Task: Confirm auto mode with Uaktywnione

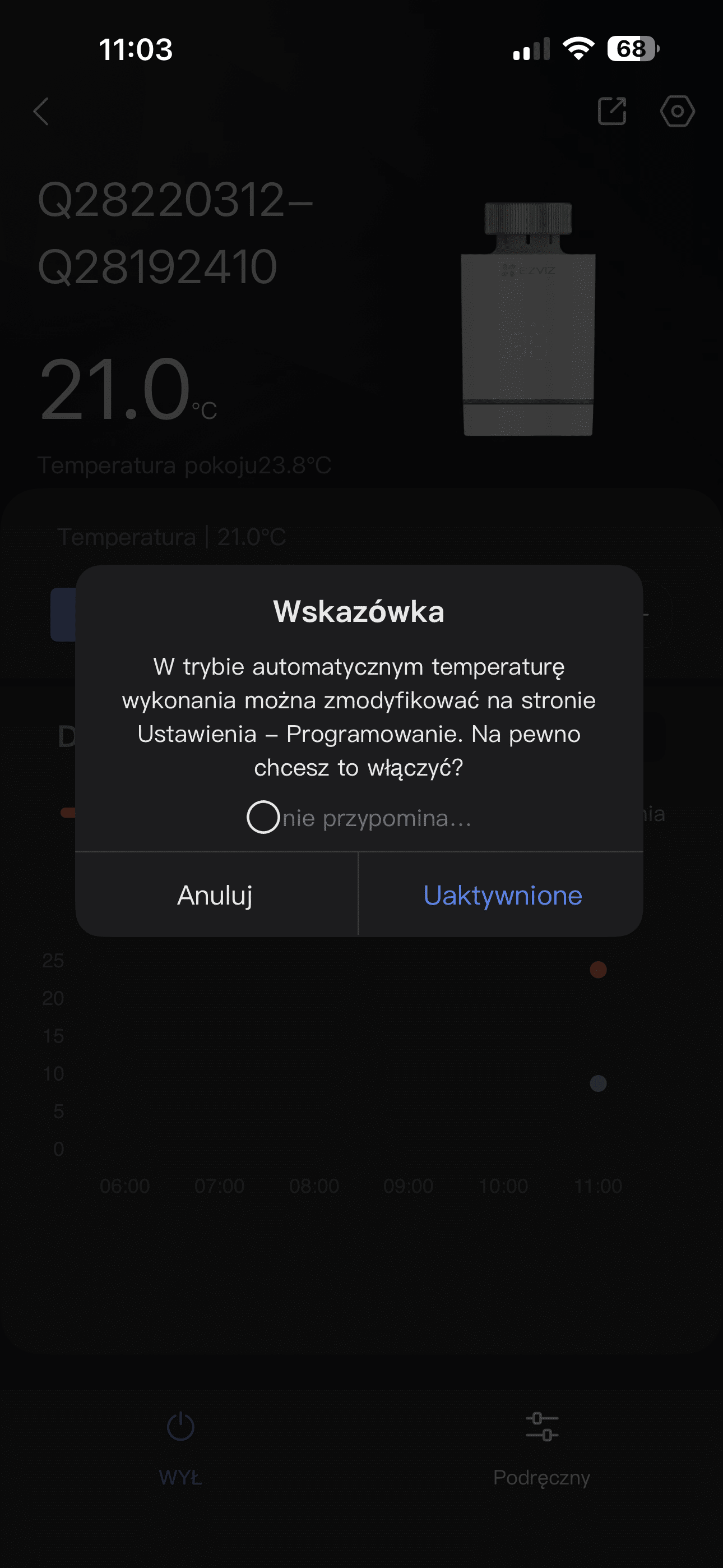Action: pos(502,896)
